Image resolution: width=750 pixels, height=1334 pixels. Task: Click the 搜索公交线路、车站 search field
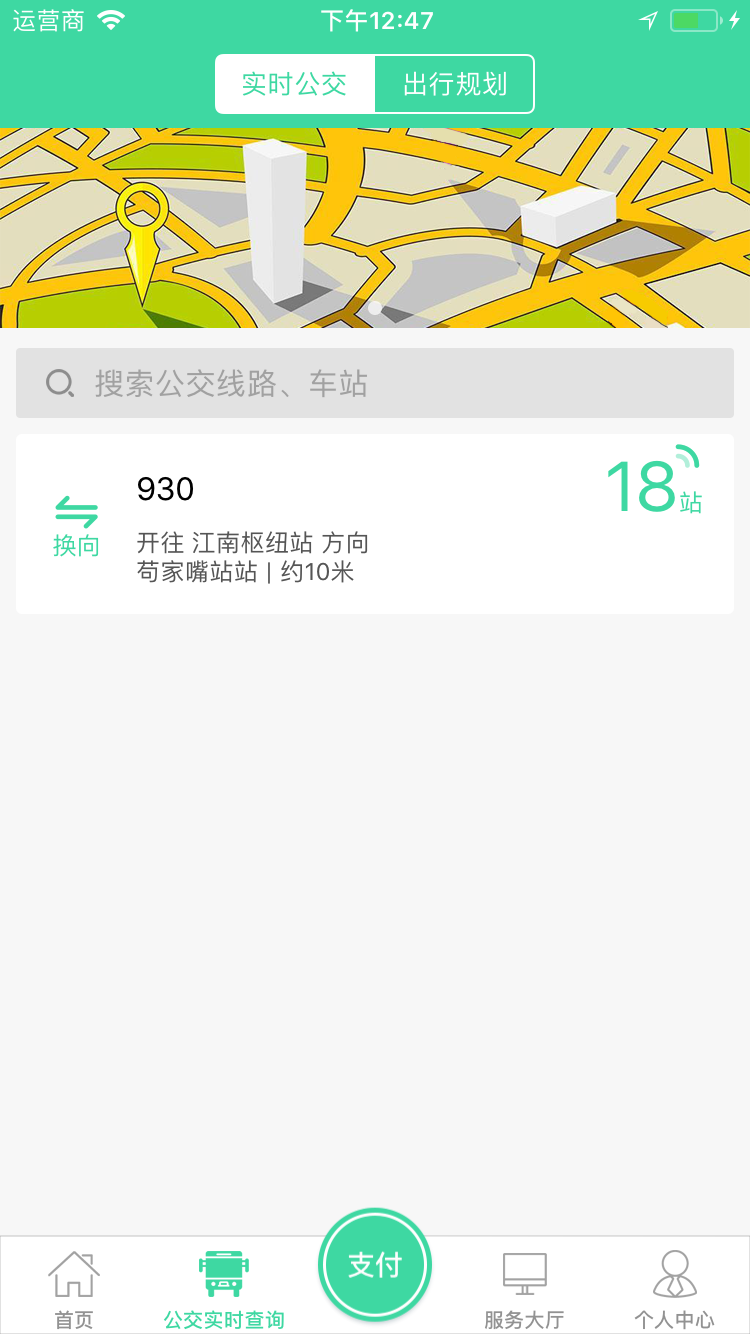click(375, 382)
